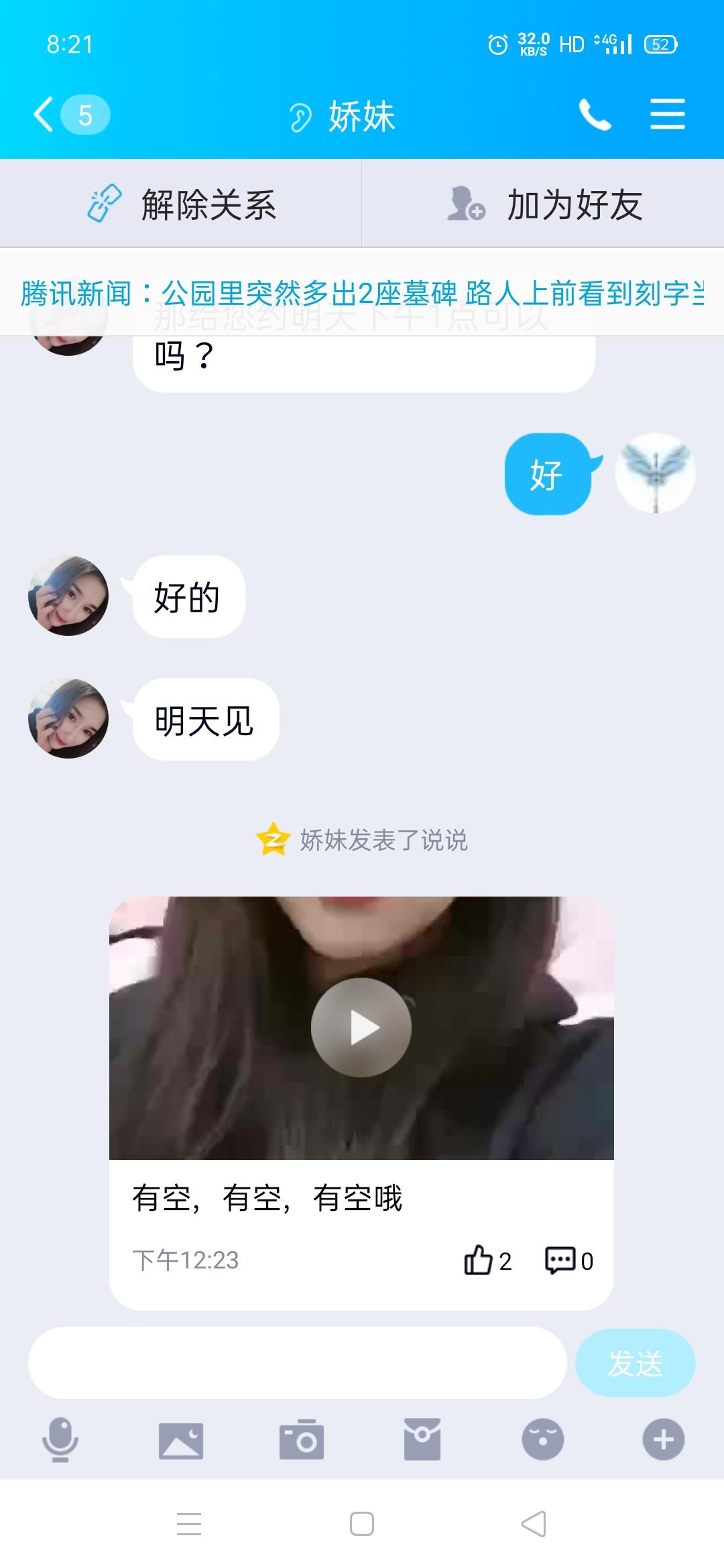Screen dimensions: 724x1568
Task: Play the video in 娇妹's post
Action: [362, 1027]
